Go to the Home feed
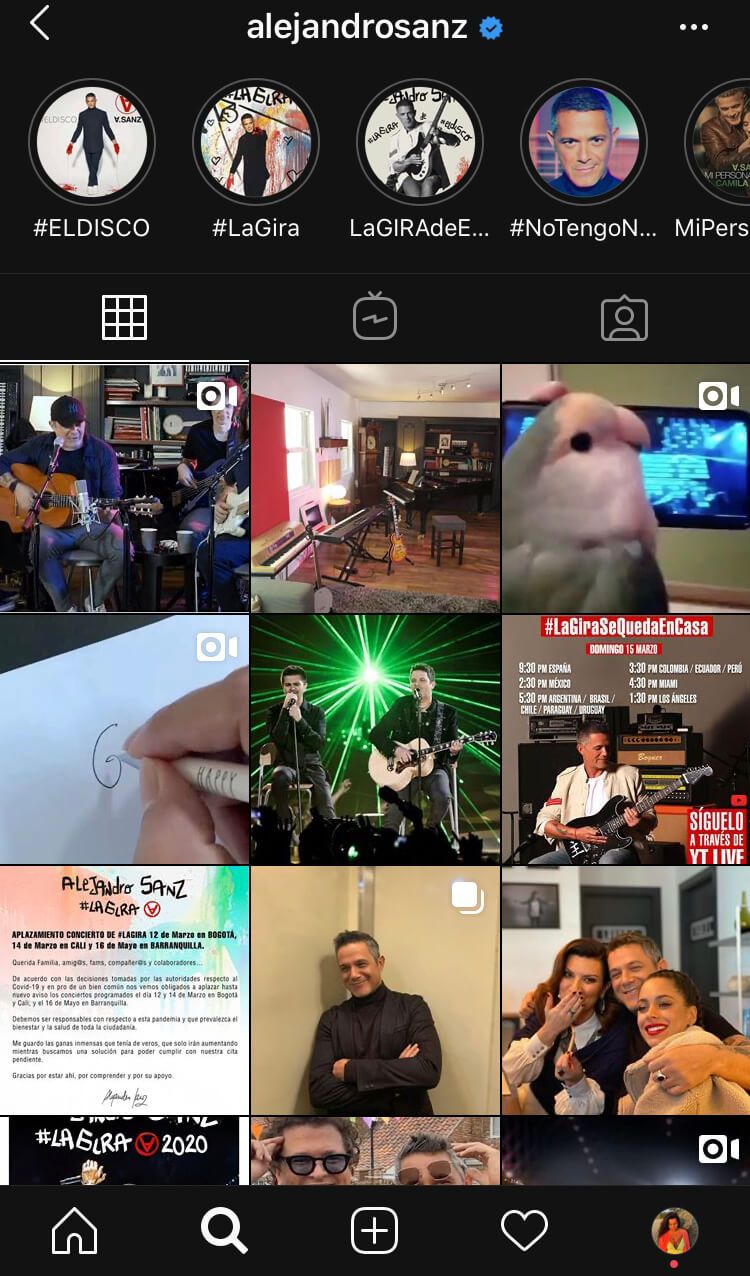Viewport: 750px width, 1276px height. point(75,1230)
